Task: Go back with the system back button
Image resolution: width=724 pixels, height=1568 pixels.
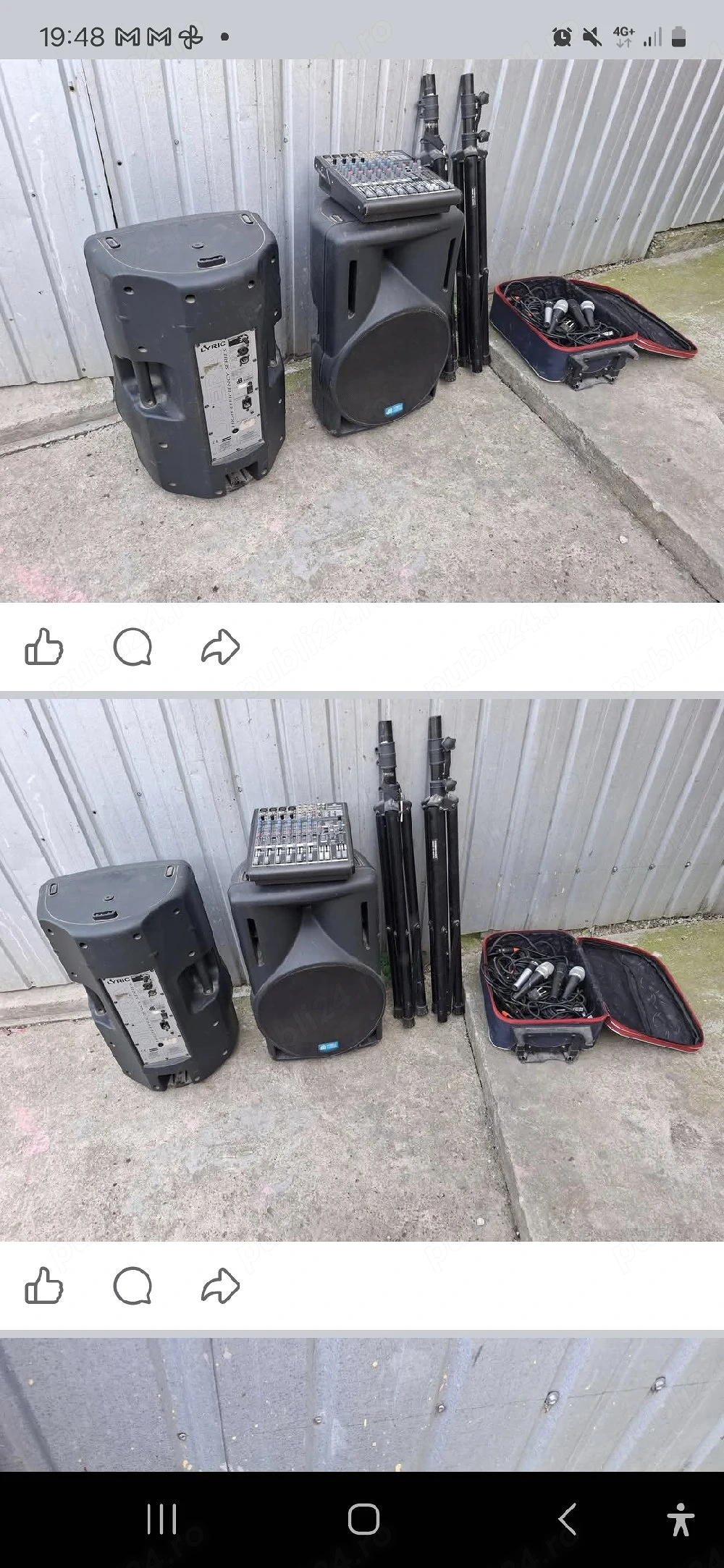Action: click(567, 1518)
